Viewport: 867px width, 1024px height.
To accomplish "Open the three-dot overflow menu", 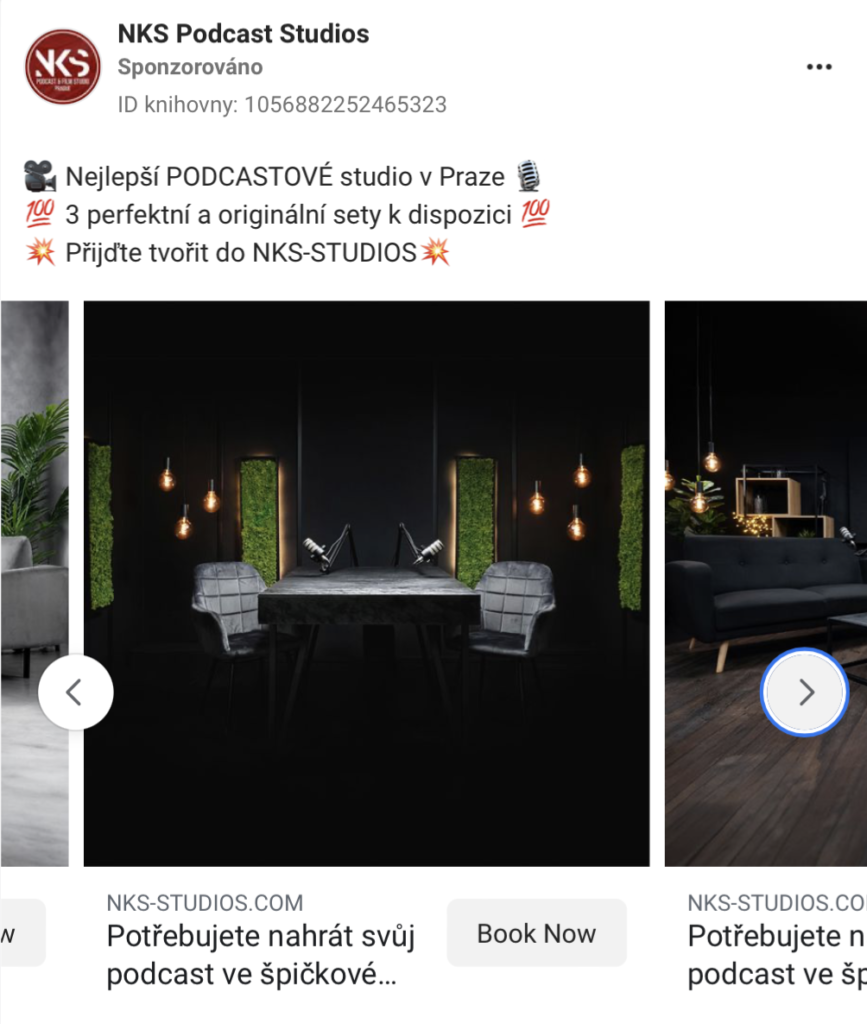I will 818,67.
